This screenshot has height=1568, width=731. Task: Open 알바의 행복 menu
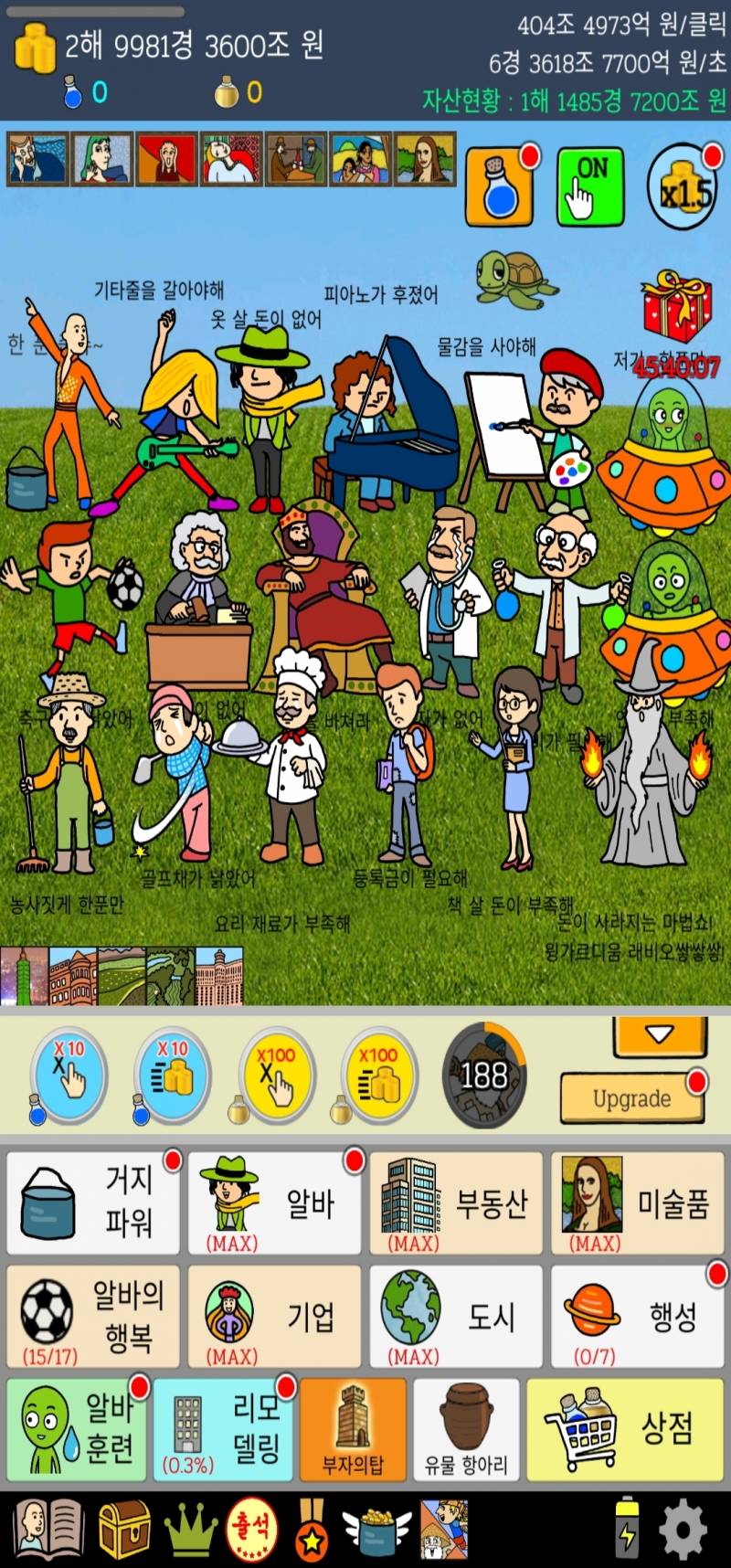pyautogui.click(x=93, y=1315)
